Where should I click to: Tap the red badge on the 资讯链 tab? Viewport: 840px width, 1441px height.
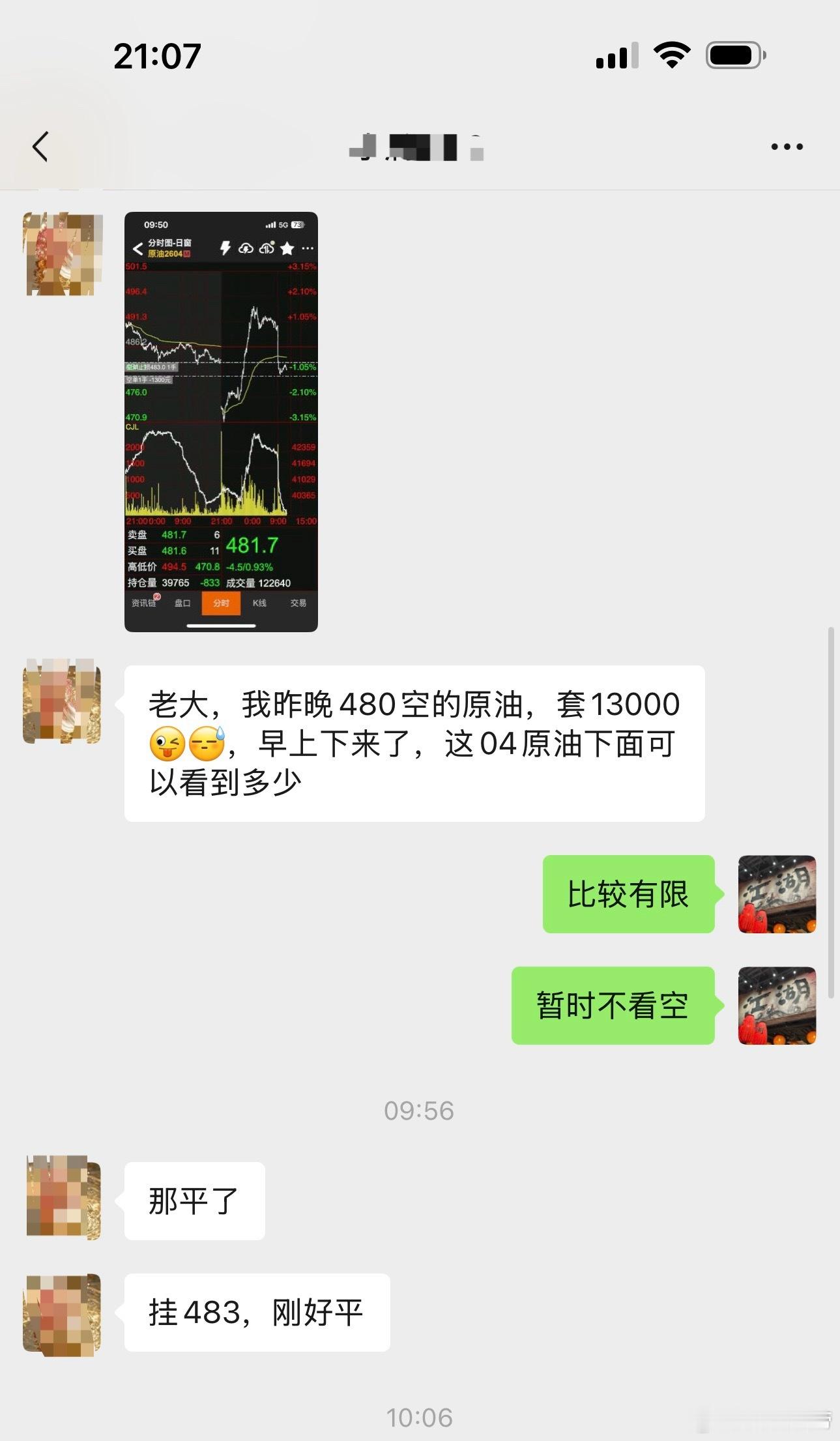[x=156, y=596]
